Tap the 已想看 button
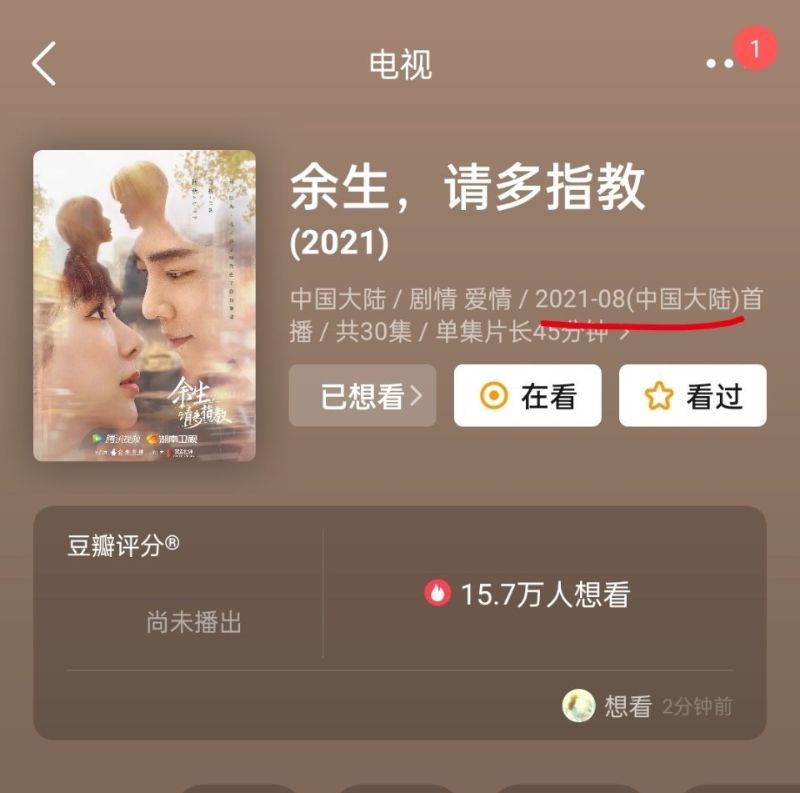800x793 pixels. (362, 396)
